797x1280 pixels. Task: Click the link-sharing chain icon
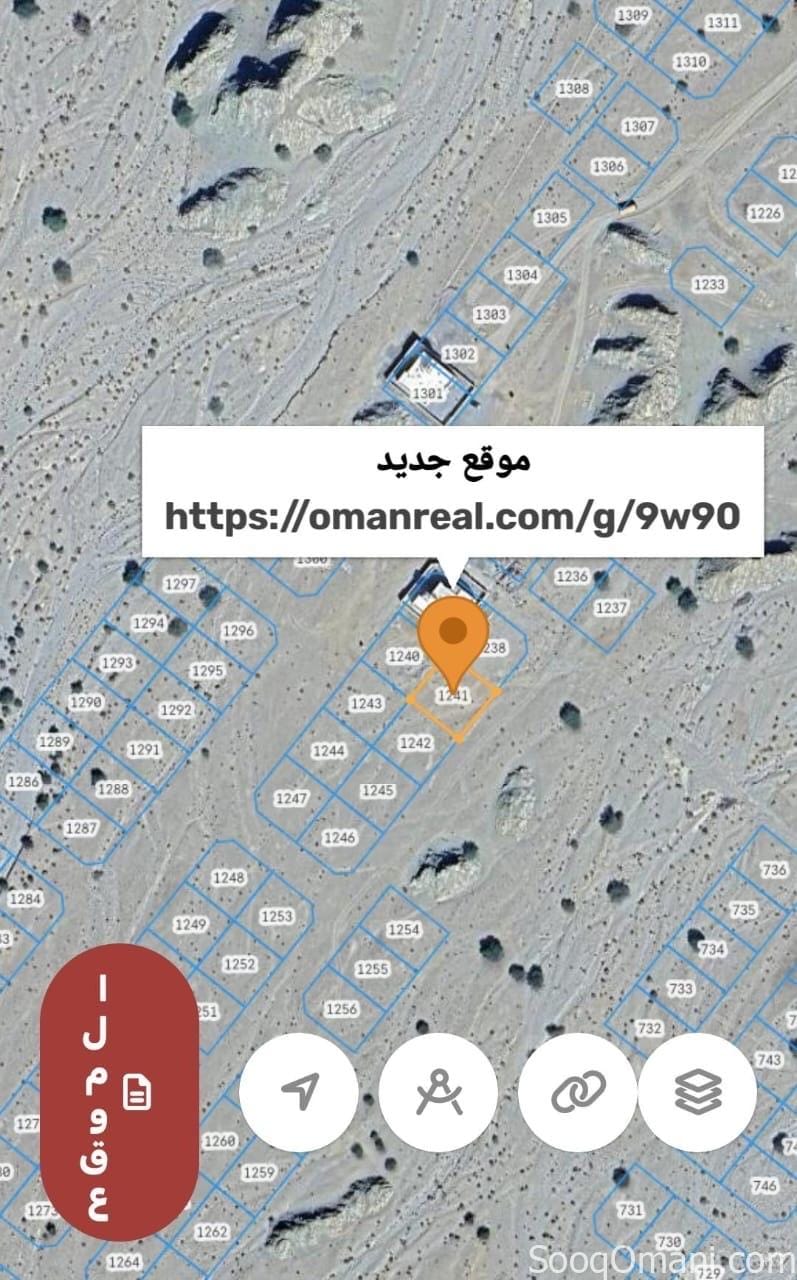click(578, 1093)
